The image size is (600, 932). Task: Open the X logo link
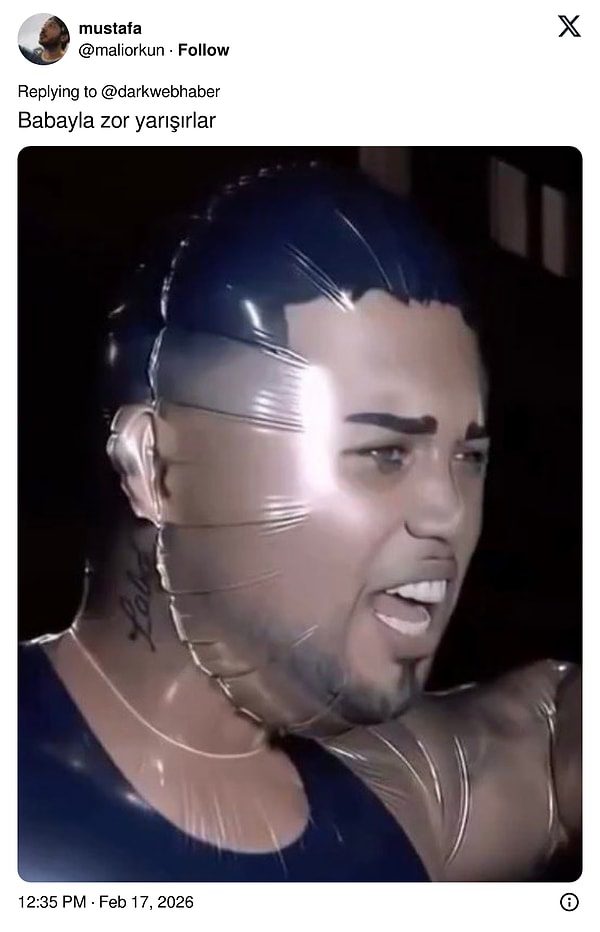pos(569,27)
